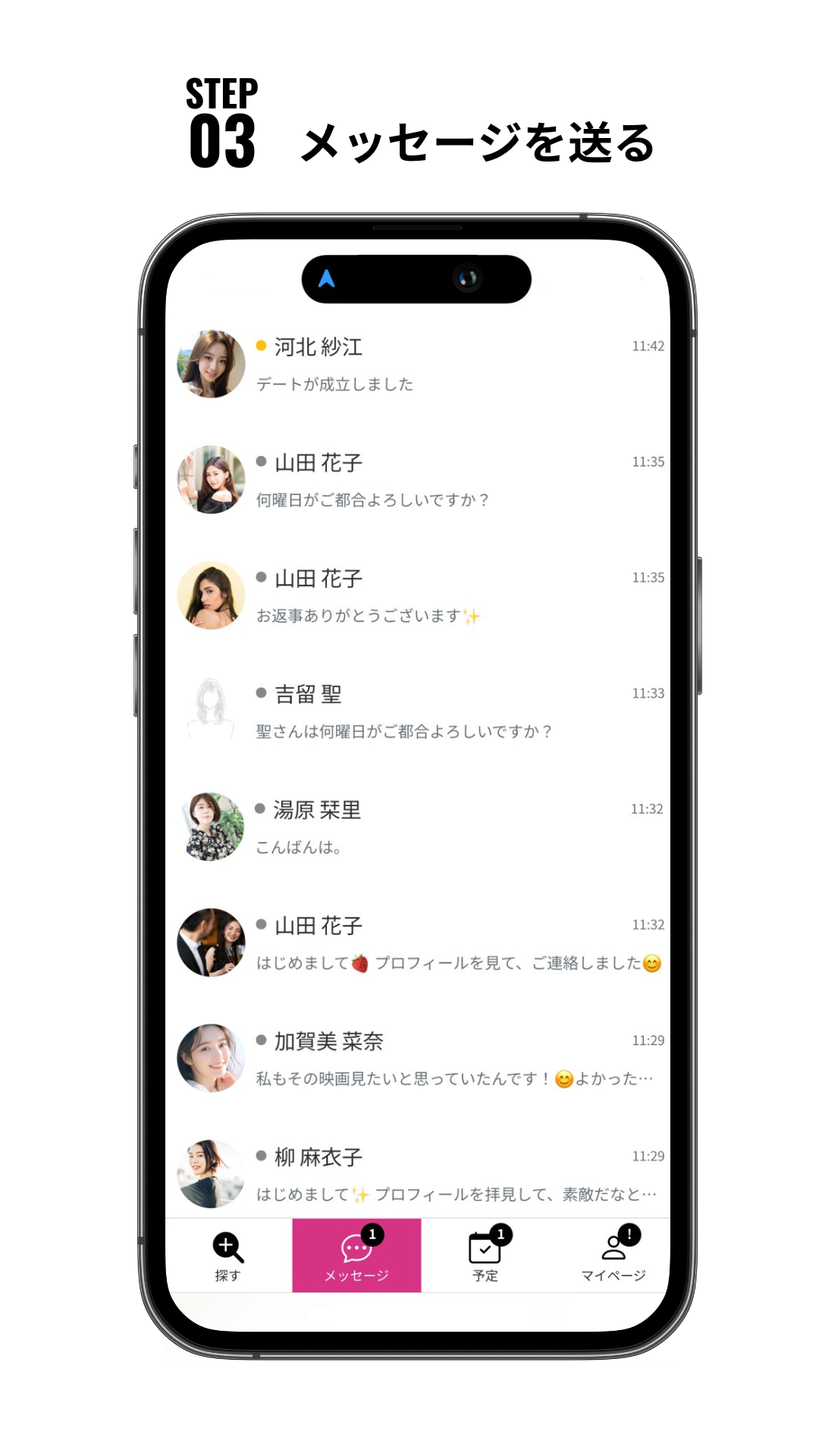Open 山田 花子 chat starting はじめまして
Image resolution: width=819 pixels, height=1456 pixels.
pos(417,943)
